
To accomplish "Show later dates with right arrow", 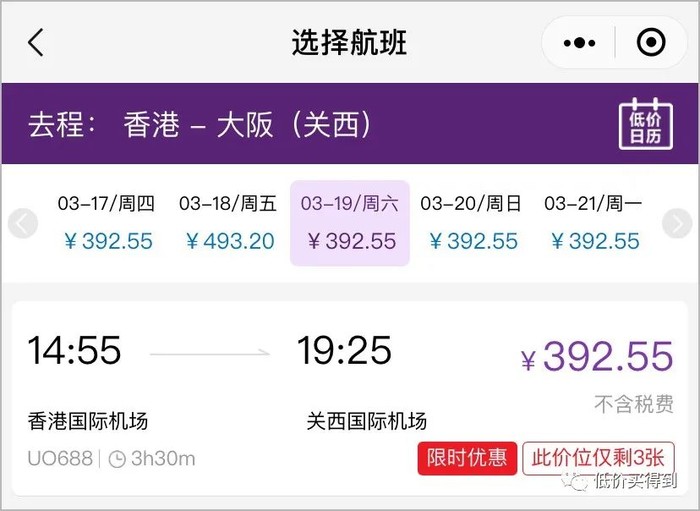I will [677, 223].
